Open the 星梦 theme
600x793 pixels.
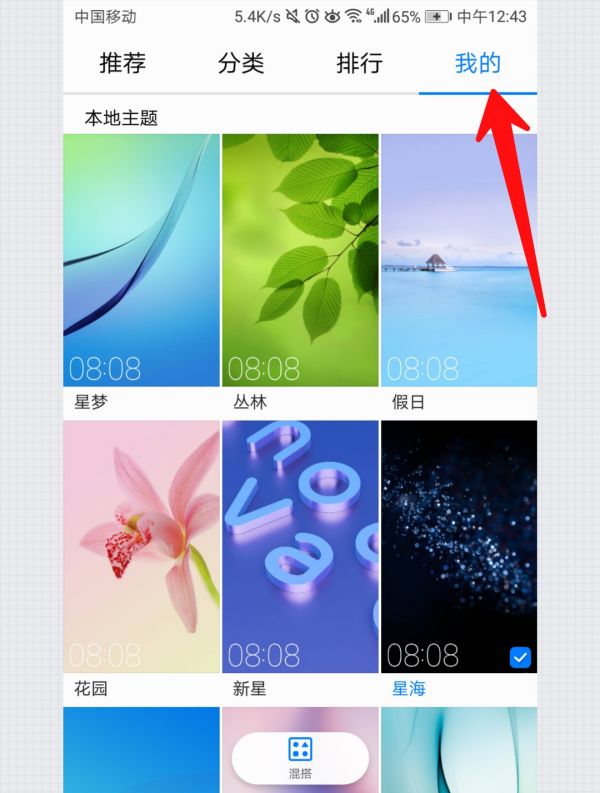pyautogui.click(x=141, y=260)
